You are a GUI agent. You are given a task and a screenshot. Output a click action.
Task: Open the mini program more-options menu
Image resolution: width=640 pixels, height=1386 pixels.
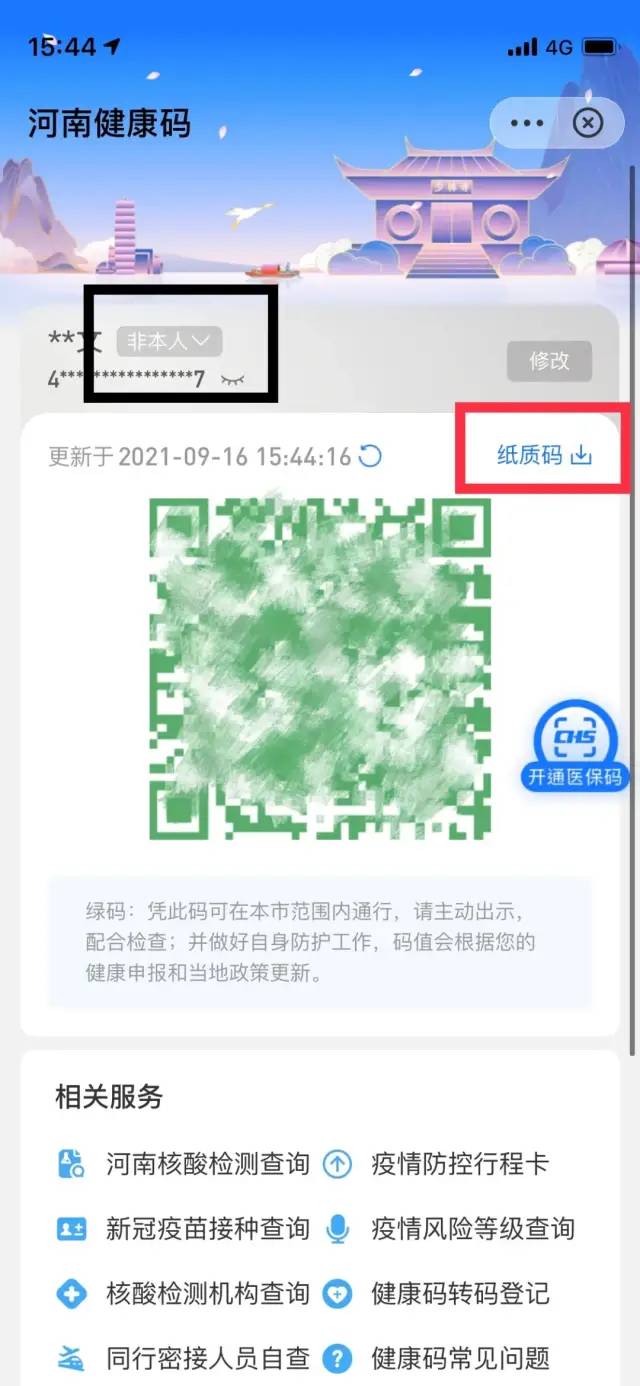(x=526, y=123)
